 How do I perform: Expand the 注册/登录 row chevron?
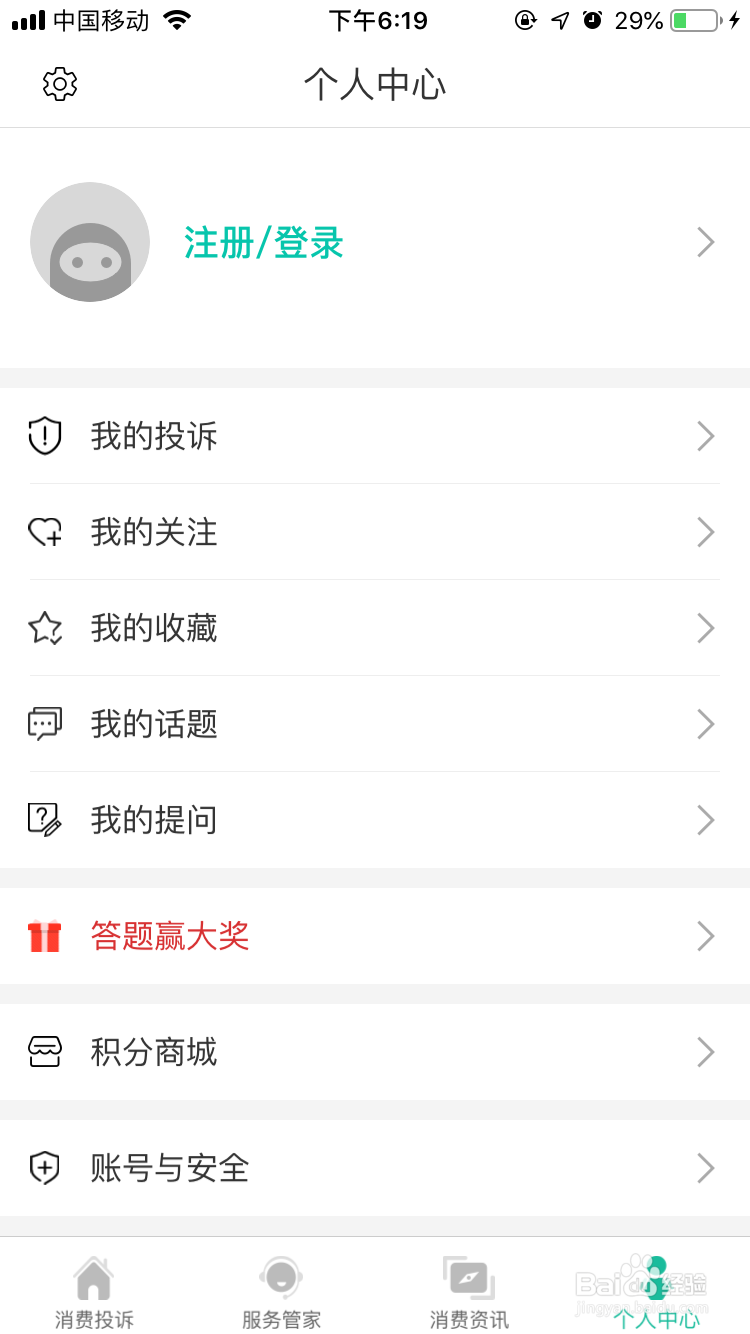pos(706,242)
